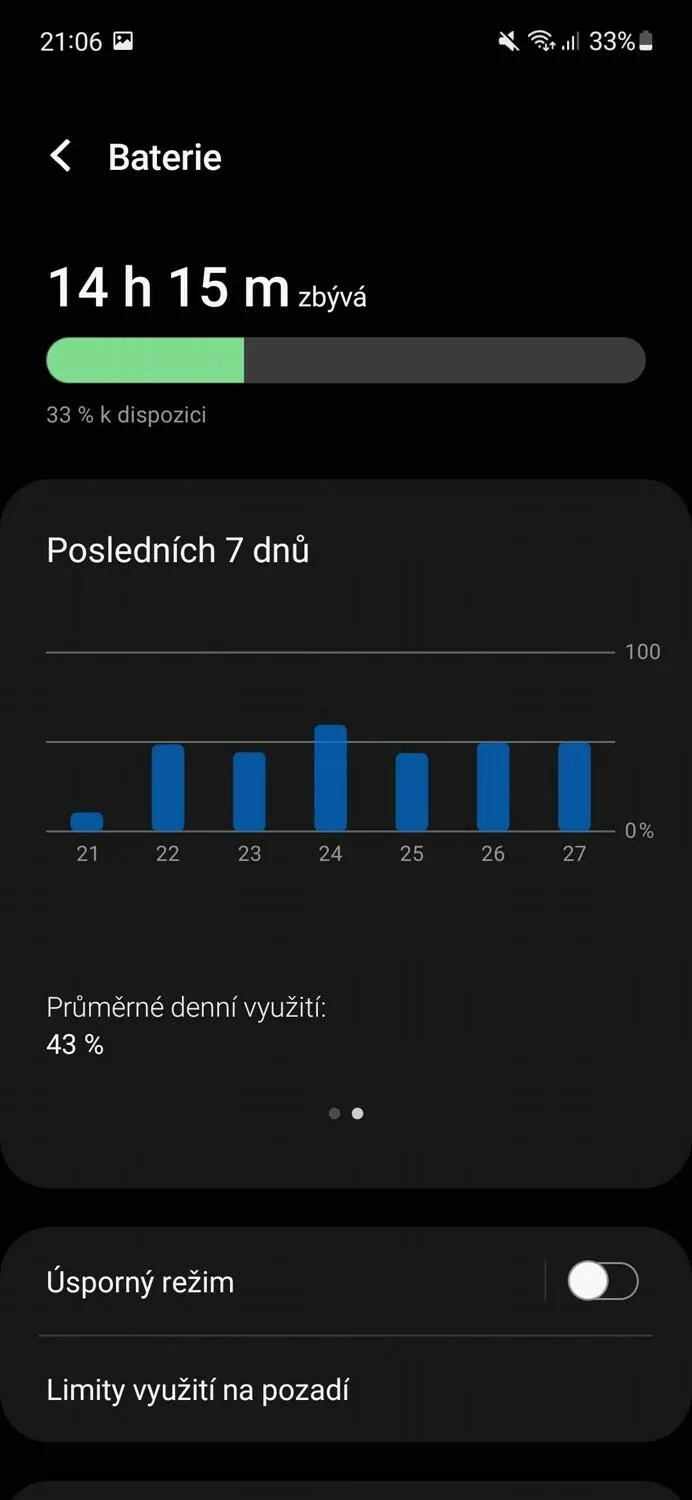Enable the Úsporný režim switch
The width and height of the screenshot is (692, 1500).
pyautogui.click(x=603, y=1281)
